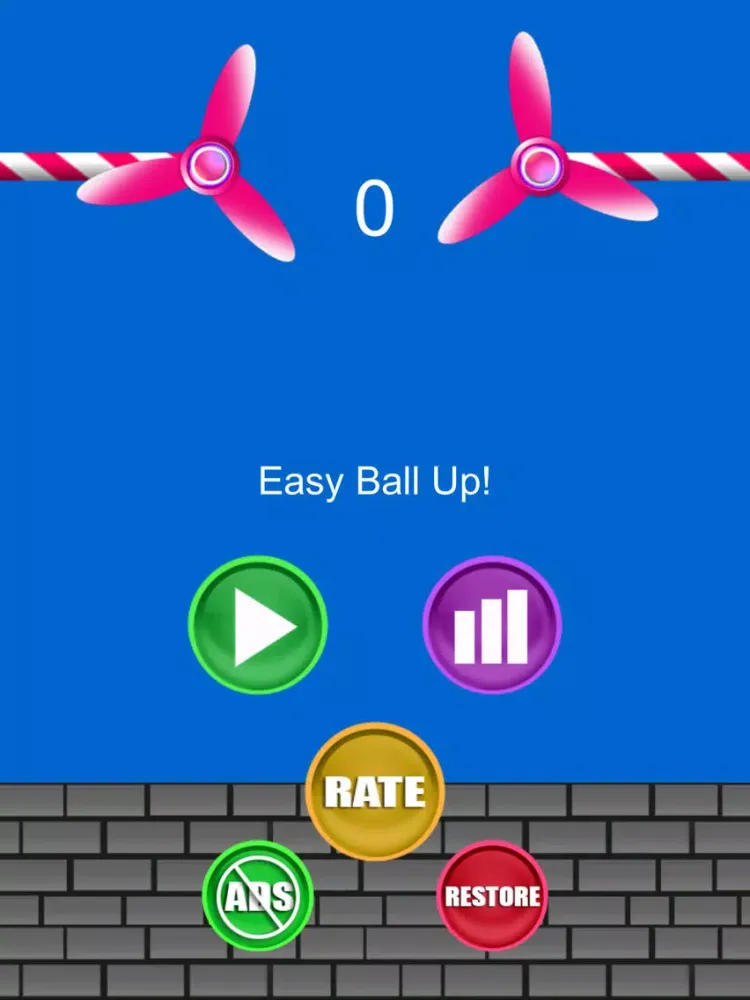Tap the glowing ring on the left rotor
This screenshot has height=1000, width=750.
click(209, 163)
